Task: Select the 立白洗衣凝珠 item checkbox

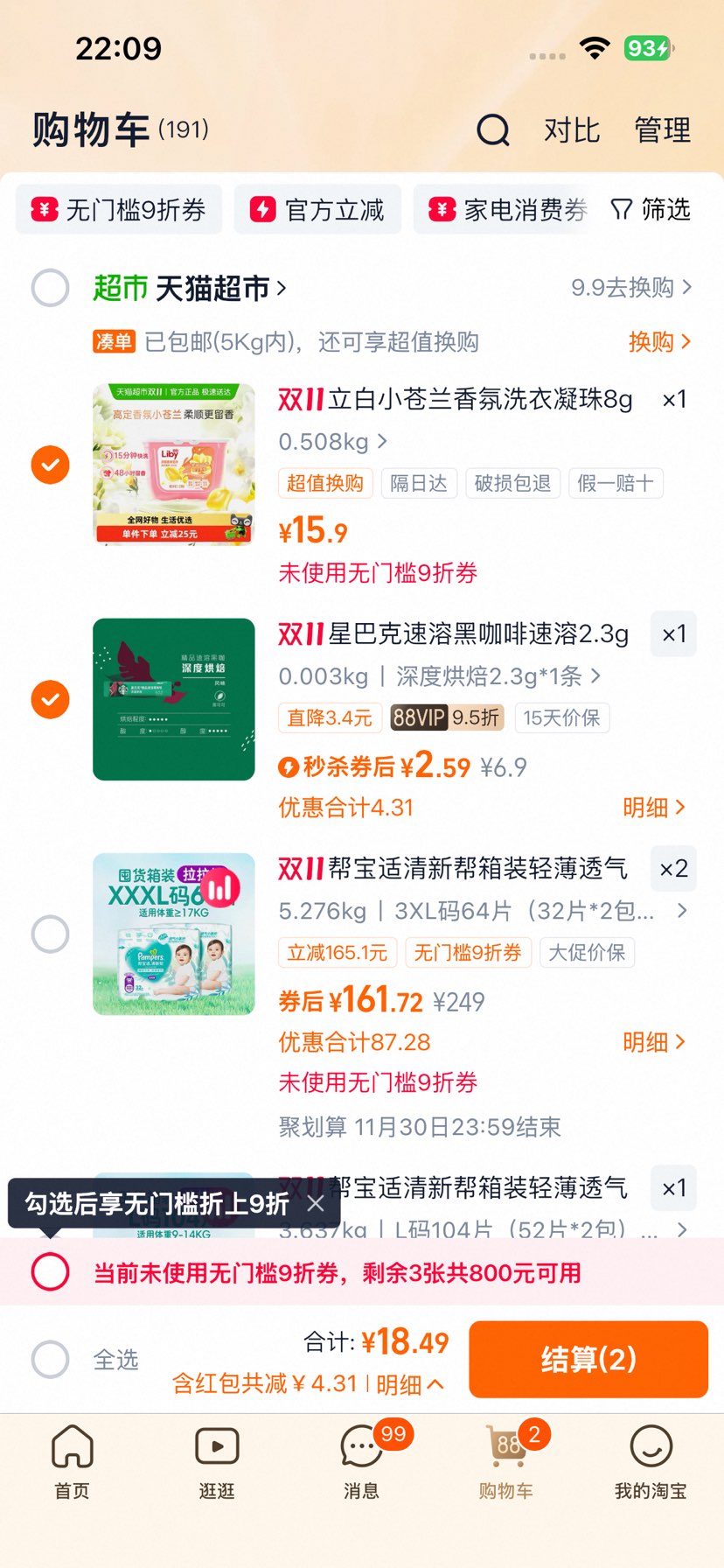Action: [50, 465]
